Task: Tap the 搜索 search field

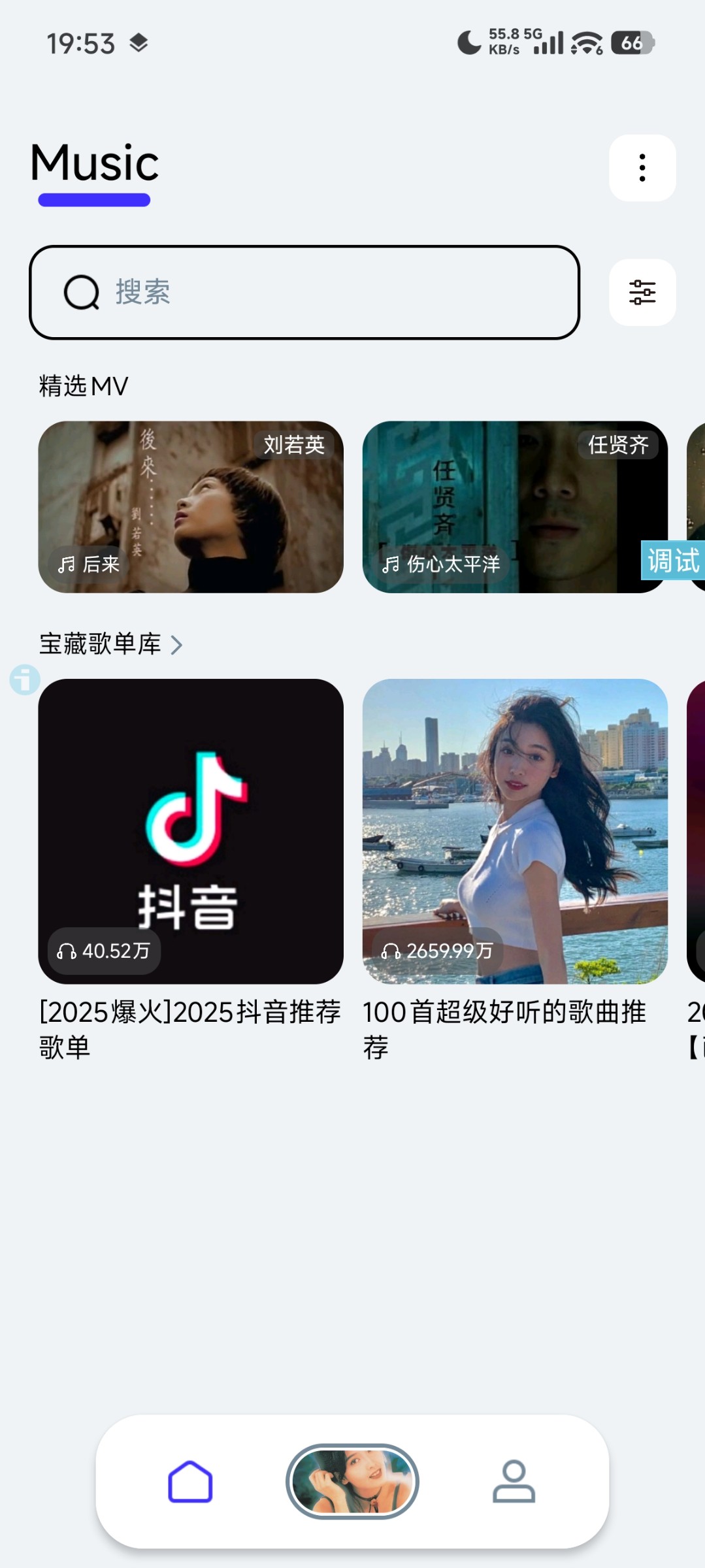Action: tap(304, 292)
